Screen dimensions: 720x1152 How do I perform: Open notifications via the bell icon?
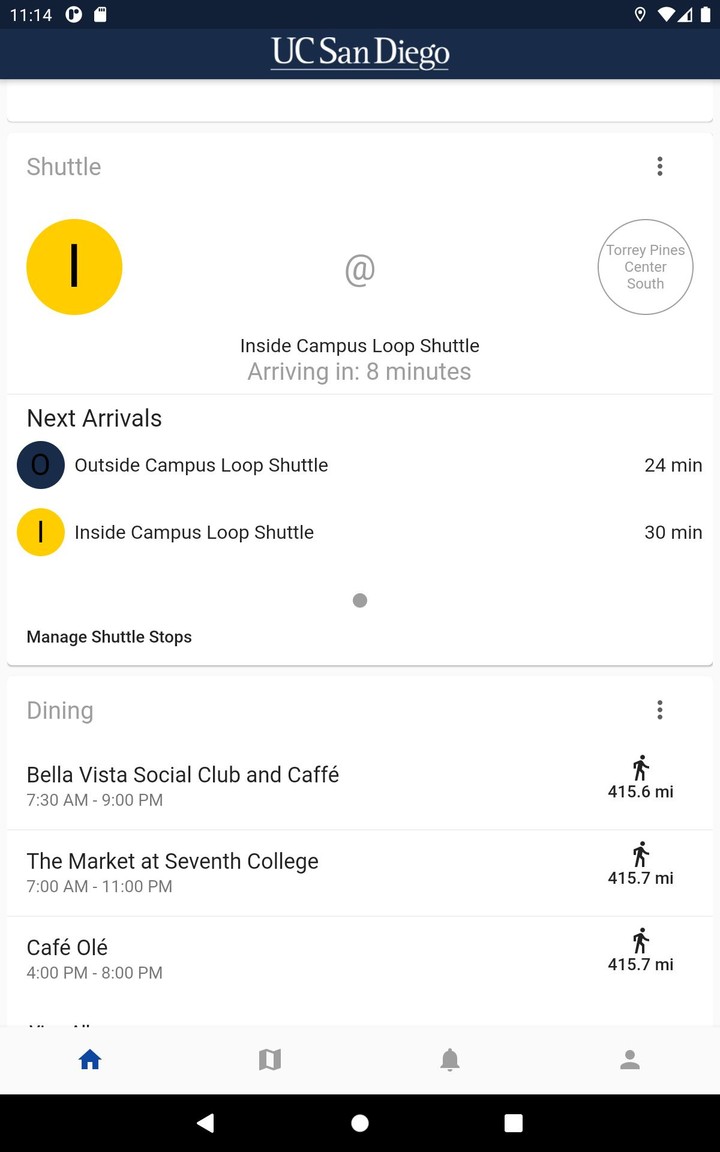point(450,1059)
